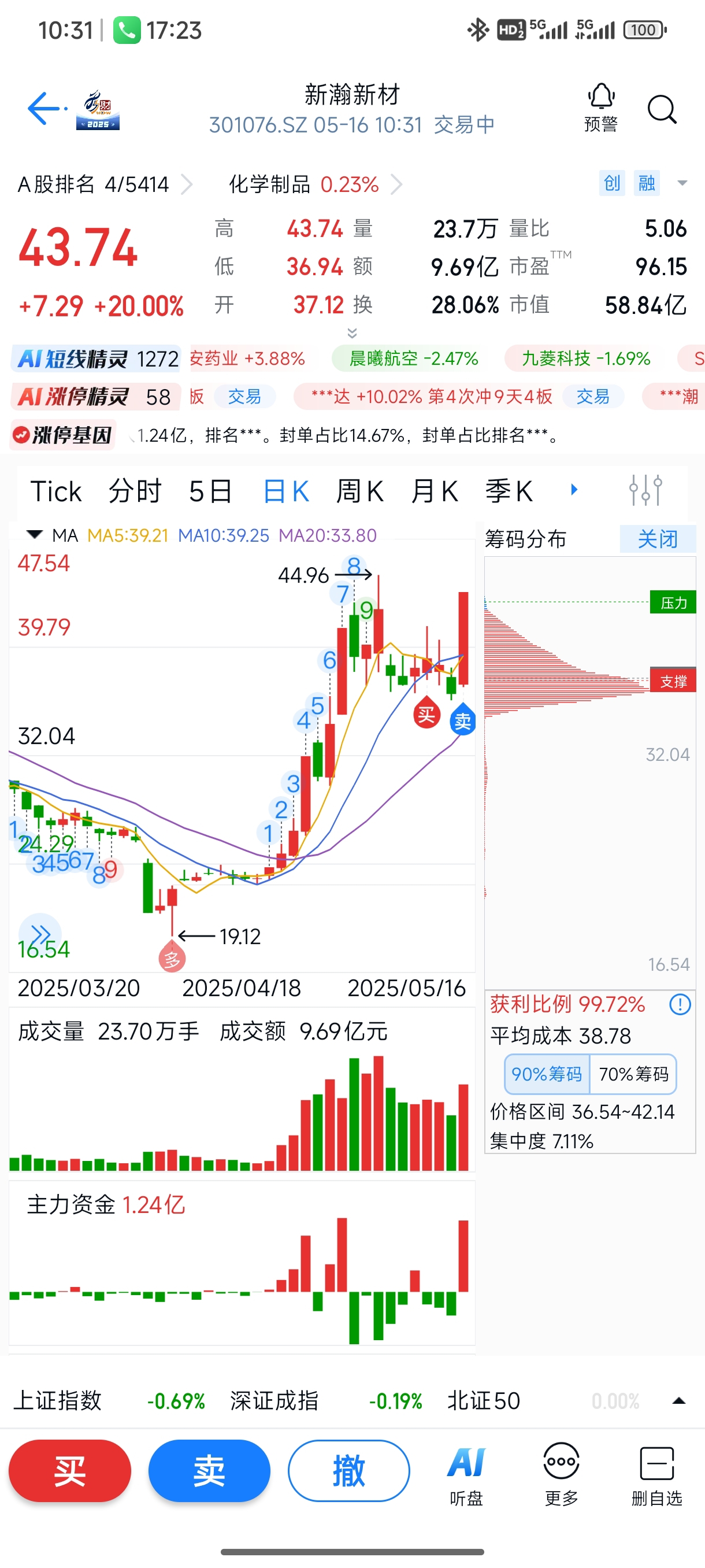Open stock search magnifier icon
705x1568 pixels.
(662, 110)
